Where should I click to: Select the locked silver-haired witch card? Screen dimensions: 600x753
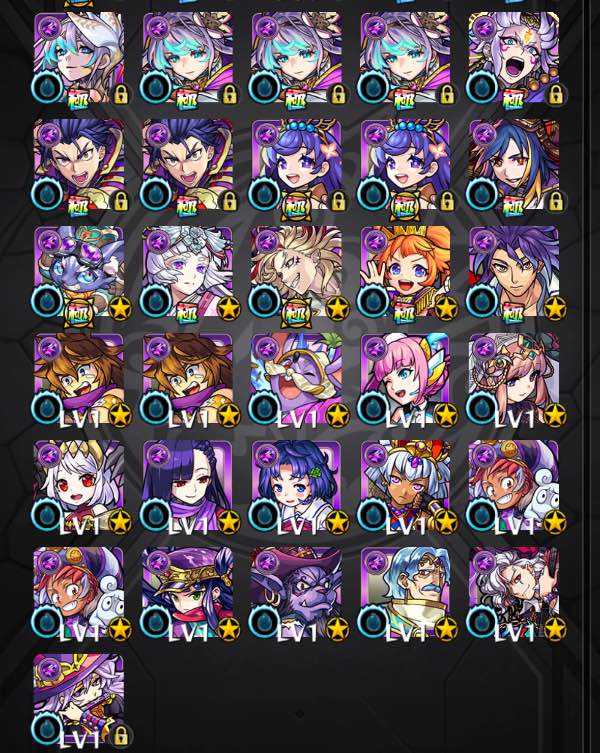coord(79,700)
